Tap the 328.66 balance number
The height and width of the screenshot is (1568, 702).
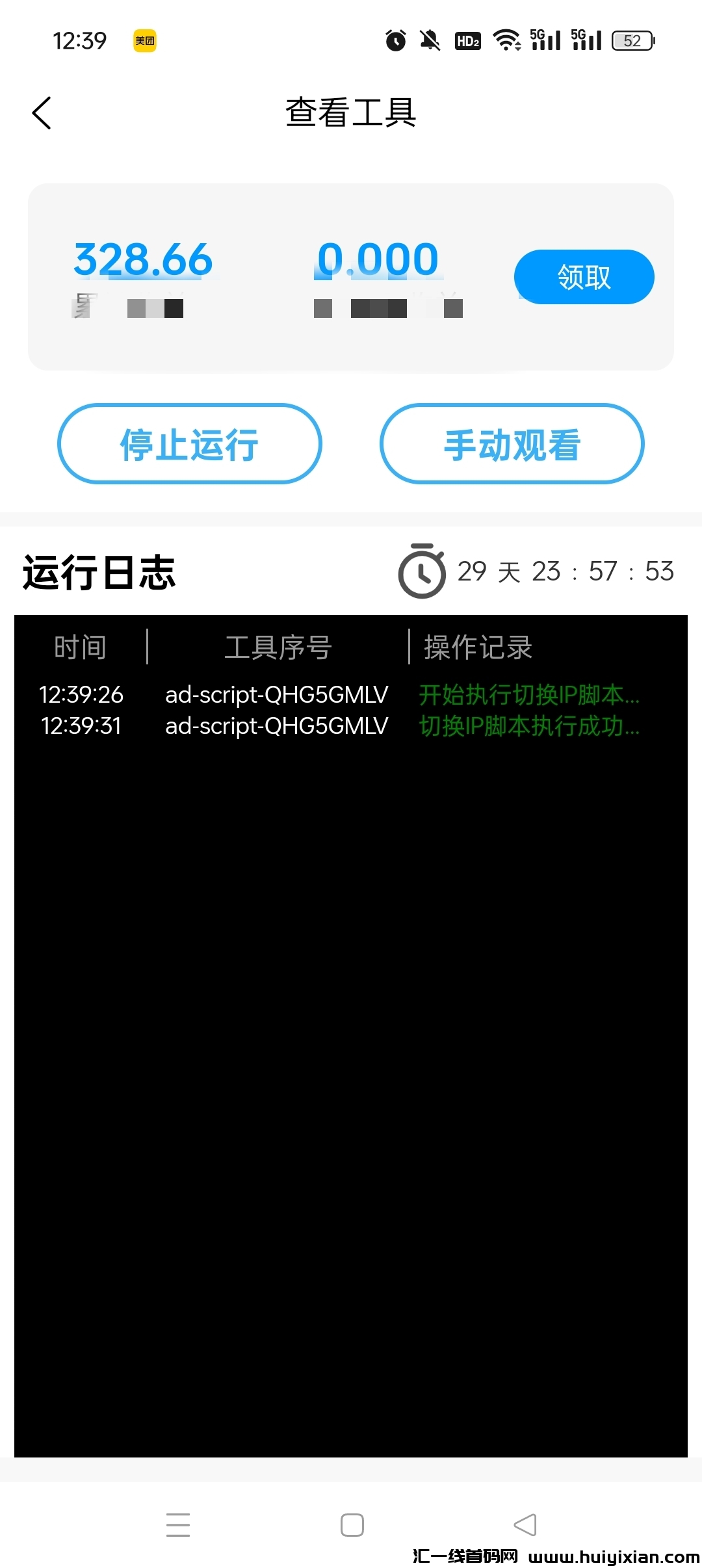pyautogui.click(x=142, y=259)
